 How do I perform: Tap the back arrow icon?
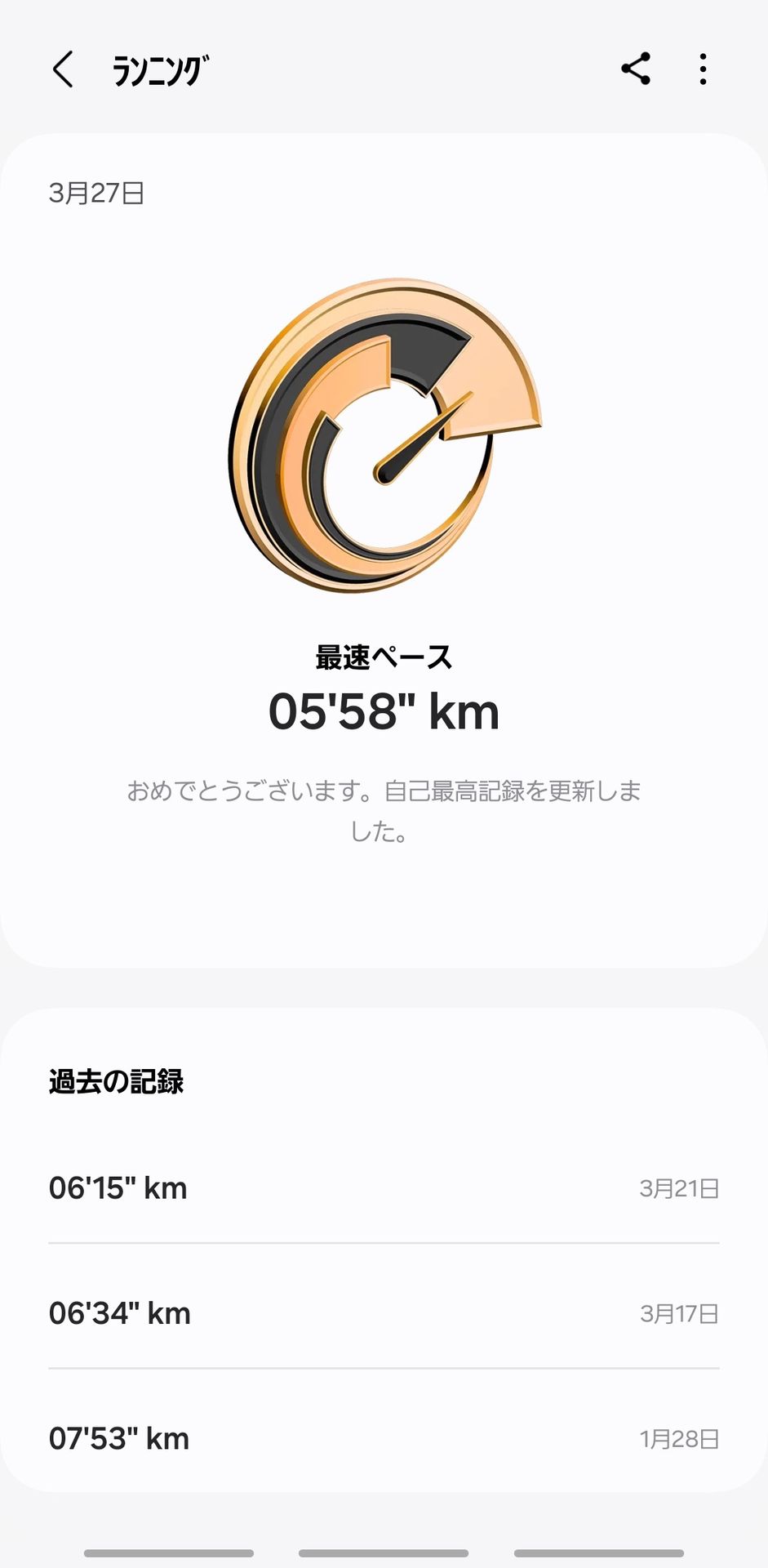pos(63,70)
